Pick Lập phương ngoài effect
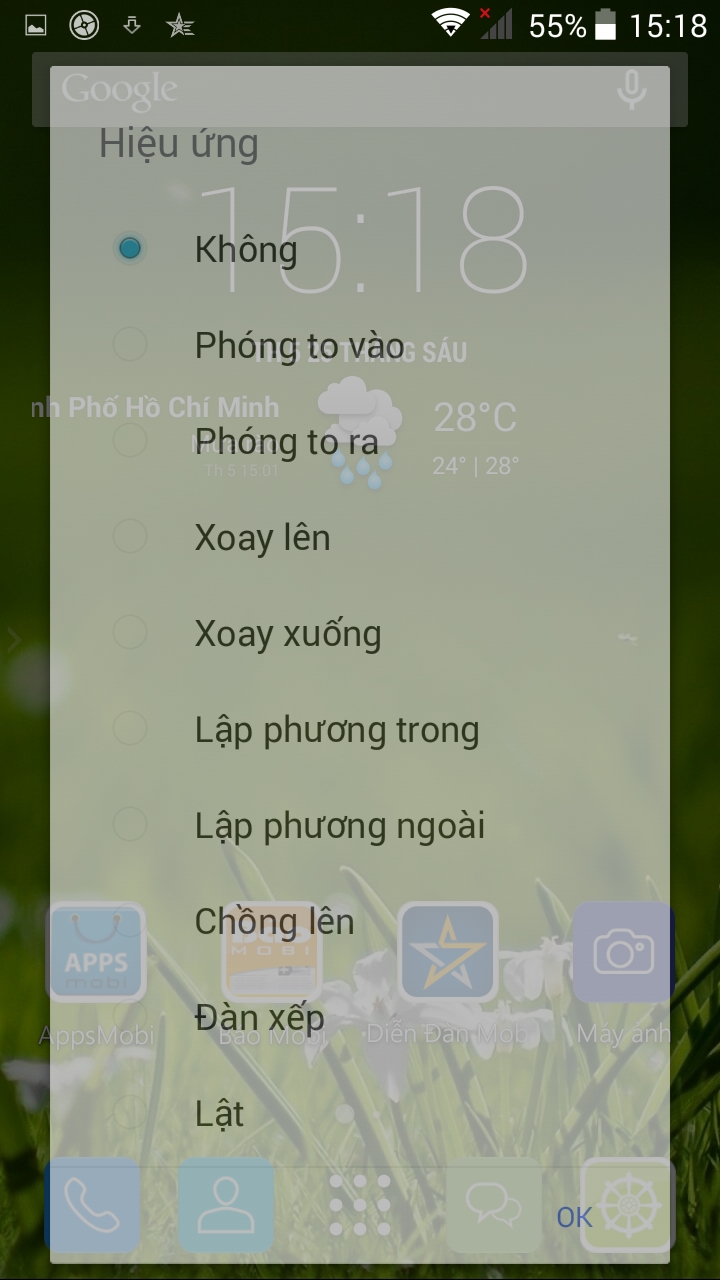The height and width of the screenshot is (1280, 720). pyautogui.click(x=339, y=826)
